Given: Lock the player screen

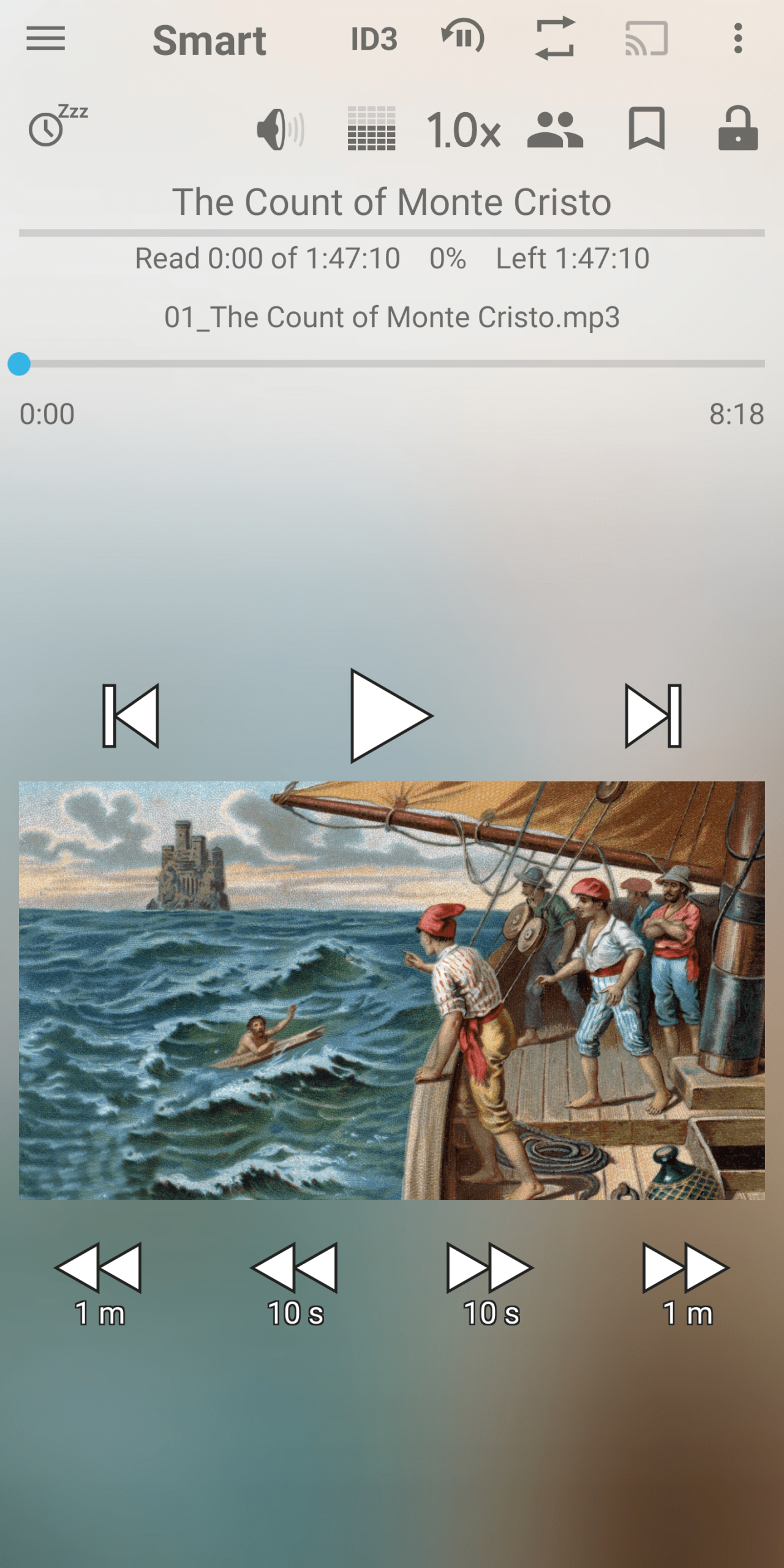Looking at the screenshot, I should [x=738, y=129].
